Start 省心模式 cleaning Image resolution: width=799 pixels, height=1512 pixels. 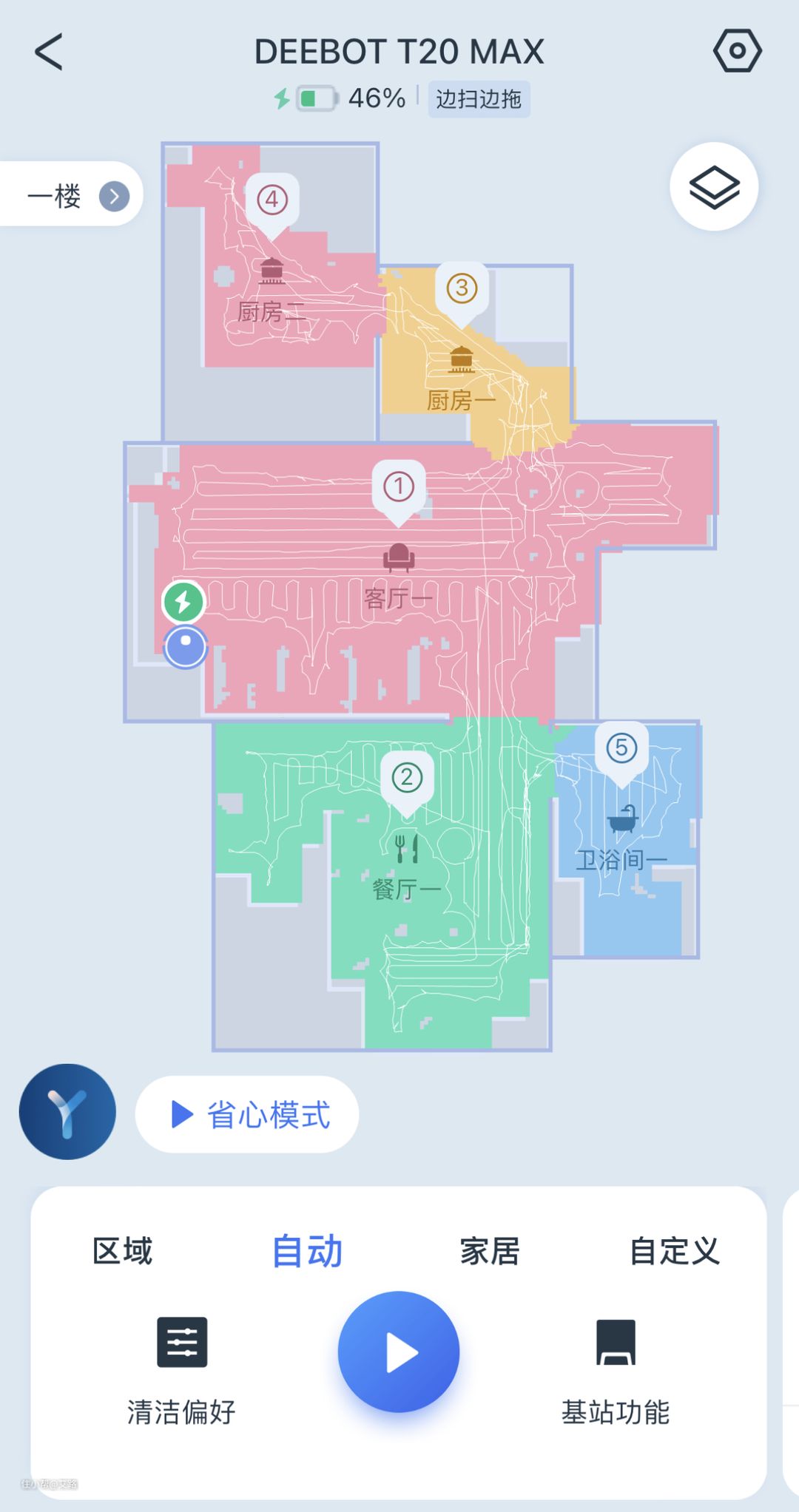point(248,1114)
